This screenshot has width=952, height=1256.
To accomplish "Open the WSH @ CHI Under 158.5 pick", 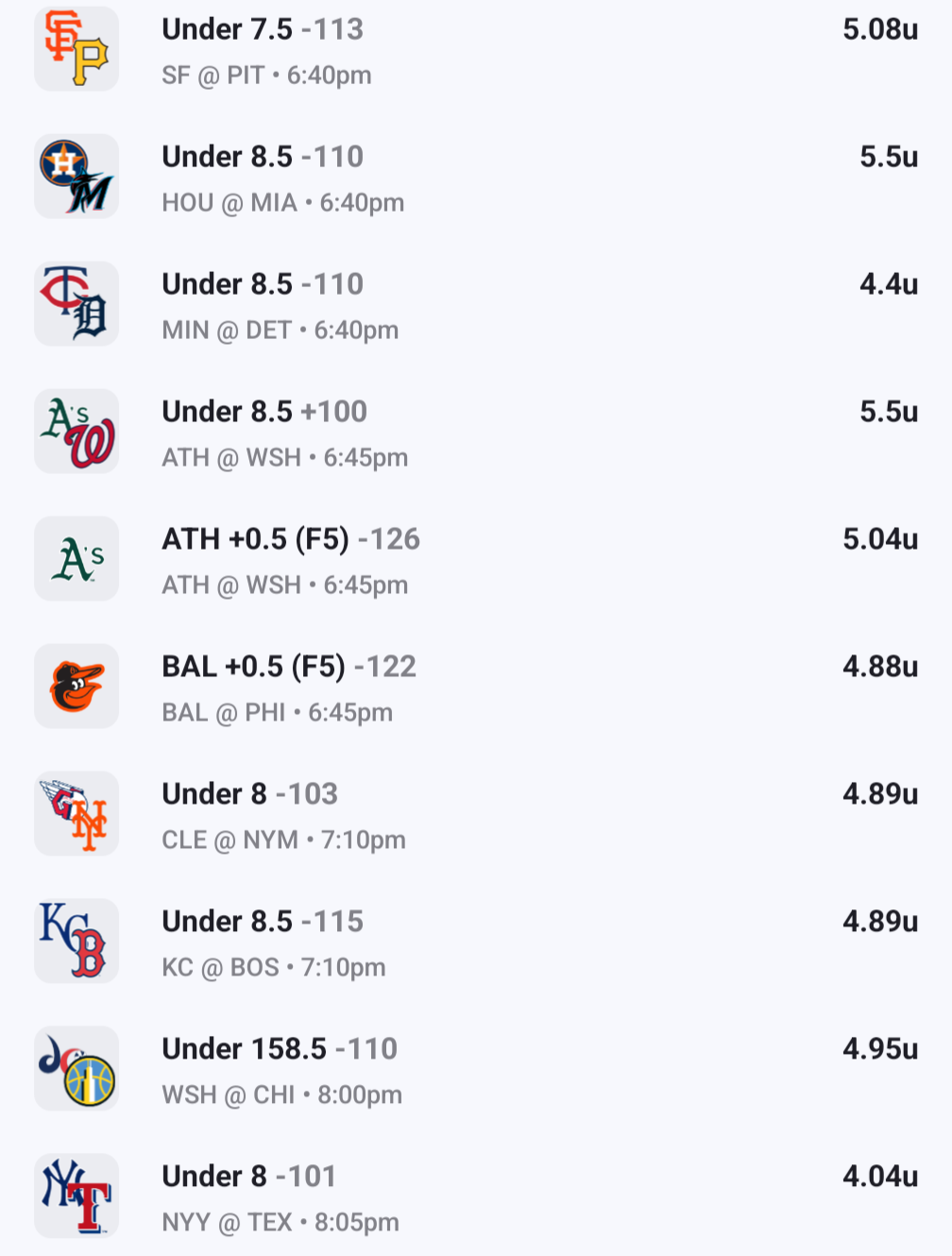I will point(280,1050).
